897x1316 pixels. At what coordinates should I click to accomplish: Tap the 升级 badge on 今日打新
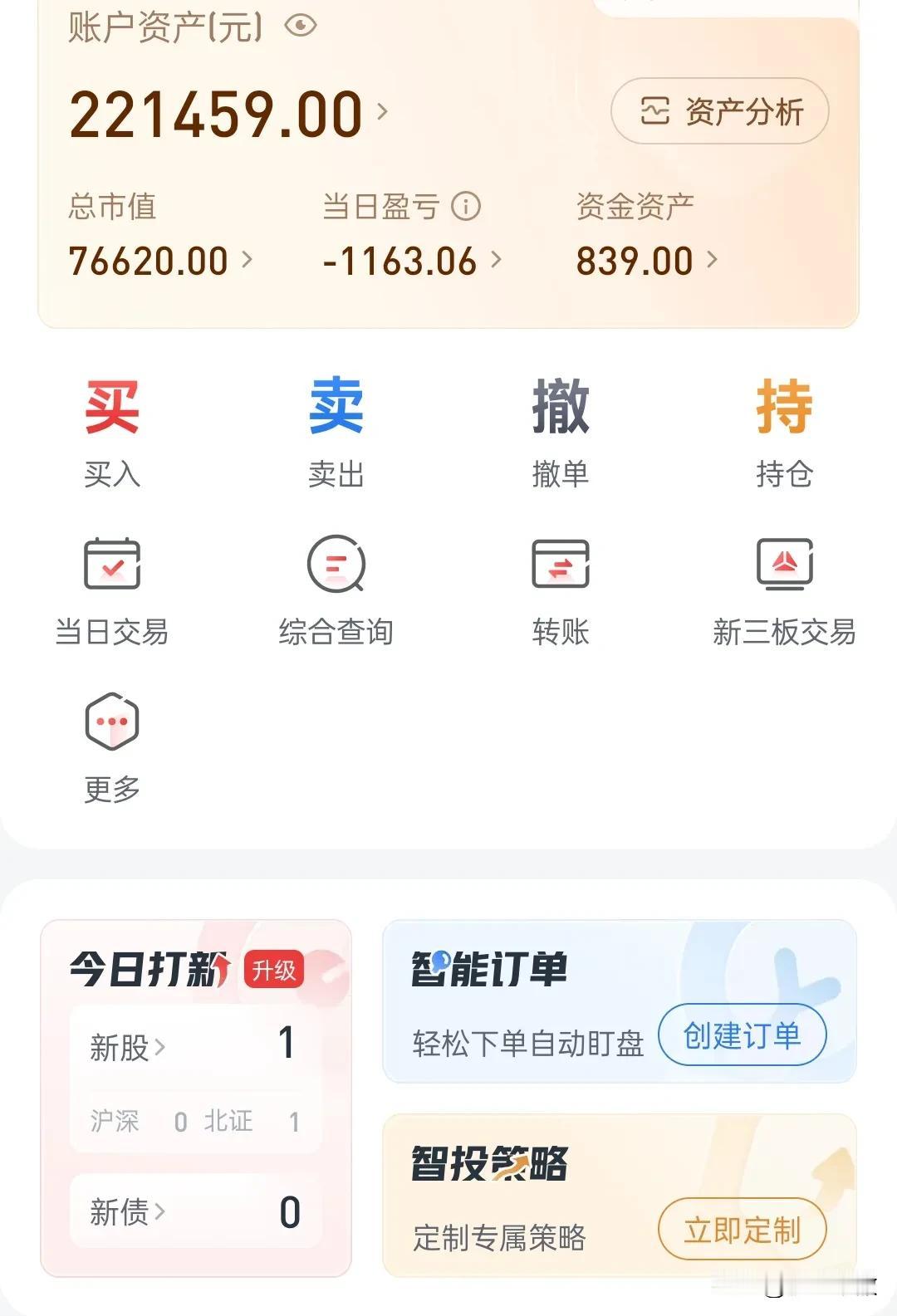click(x=272, y=968)
